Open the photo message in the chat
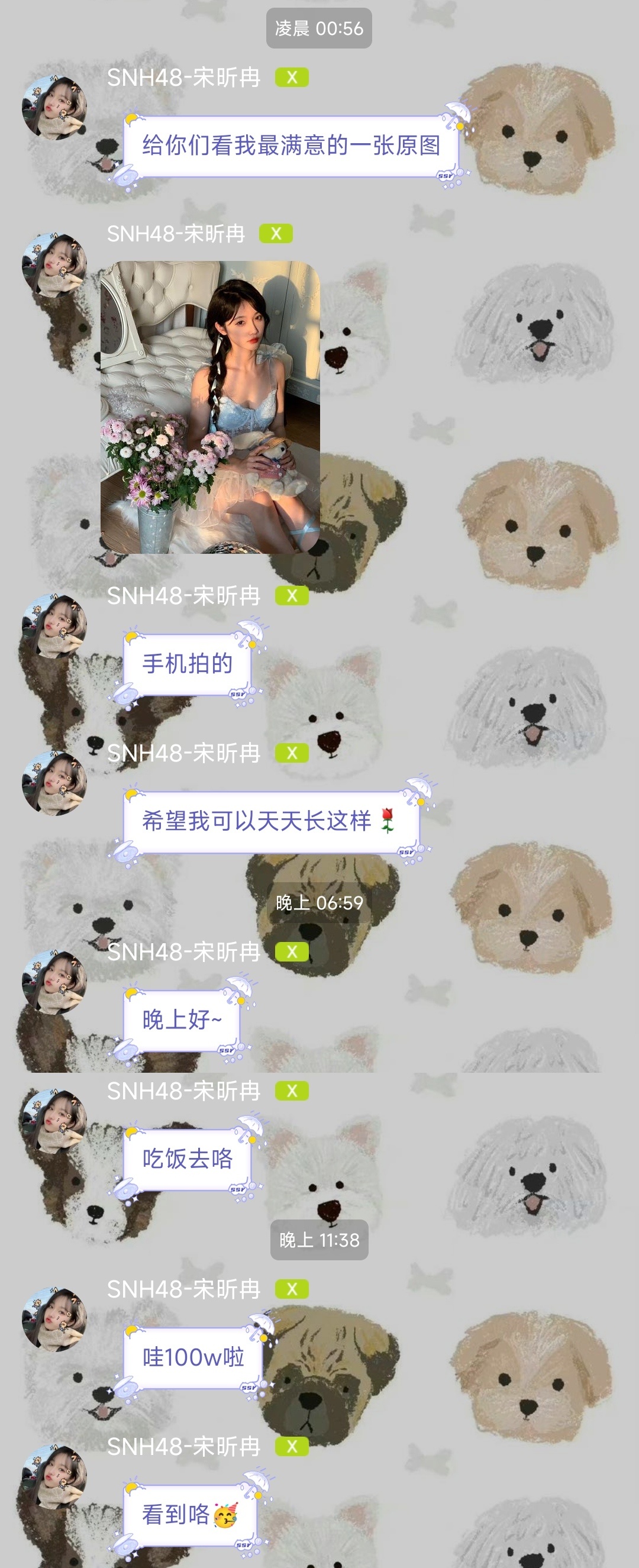This screenshot has width=639, height=1568. [x=210, y=406]
